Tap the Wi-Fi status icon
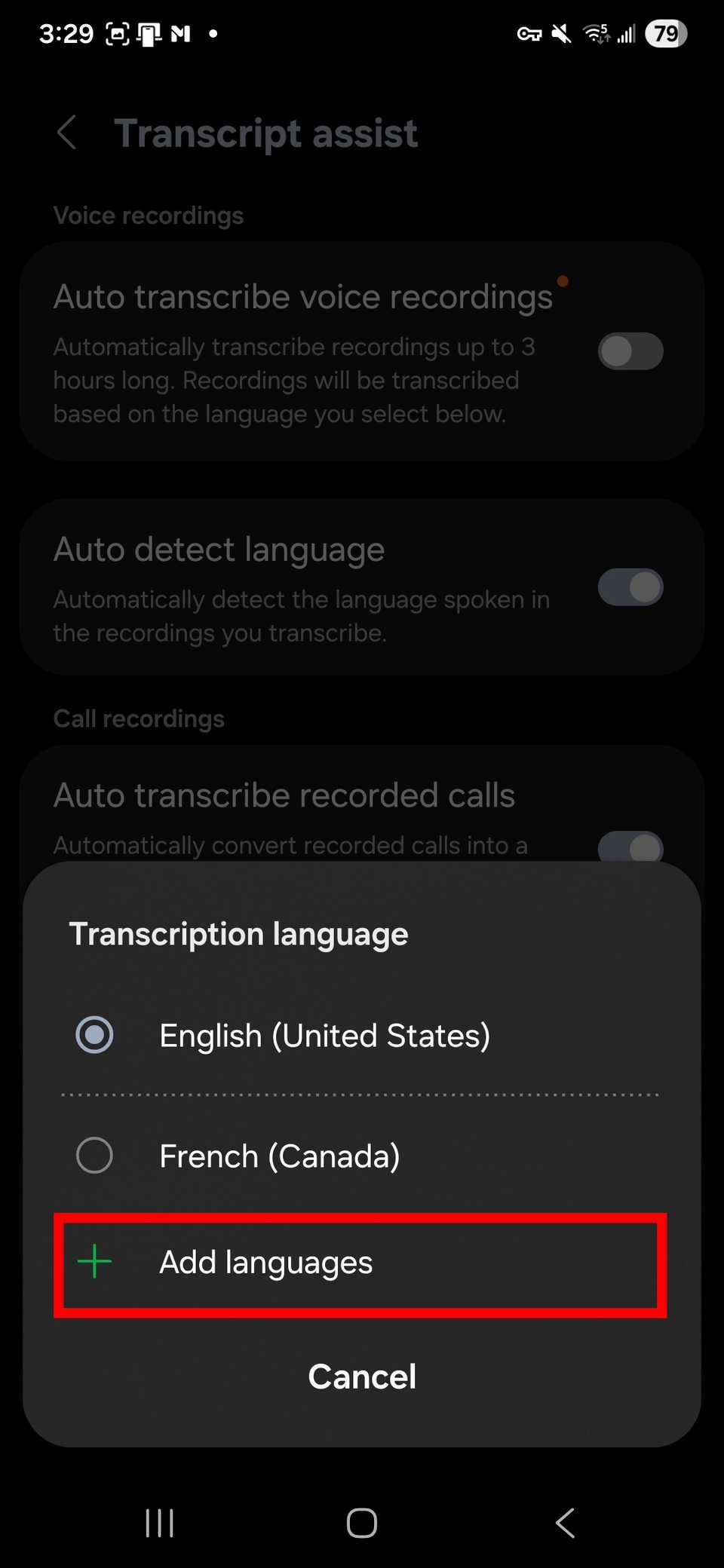Viewport: 724px width, 1568px height. [x=595, y=33]
